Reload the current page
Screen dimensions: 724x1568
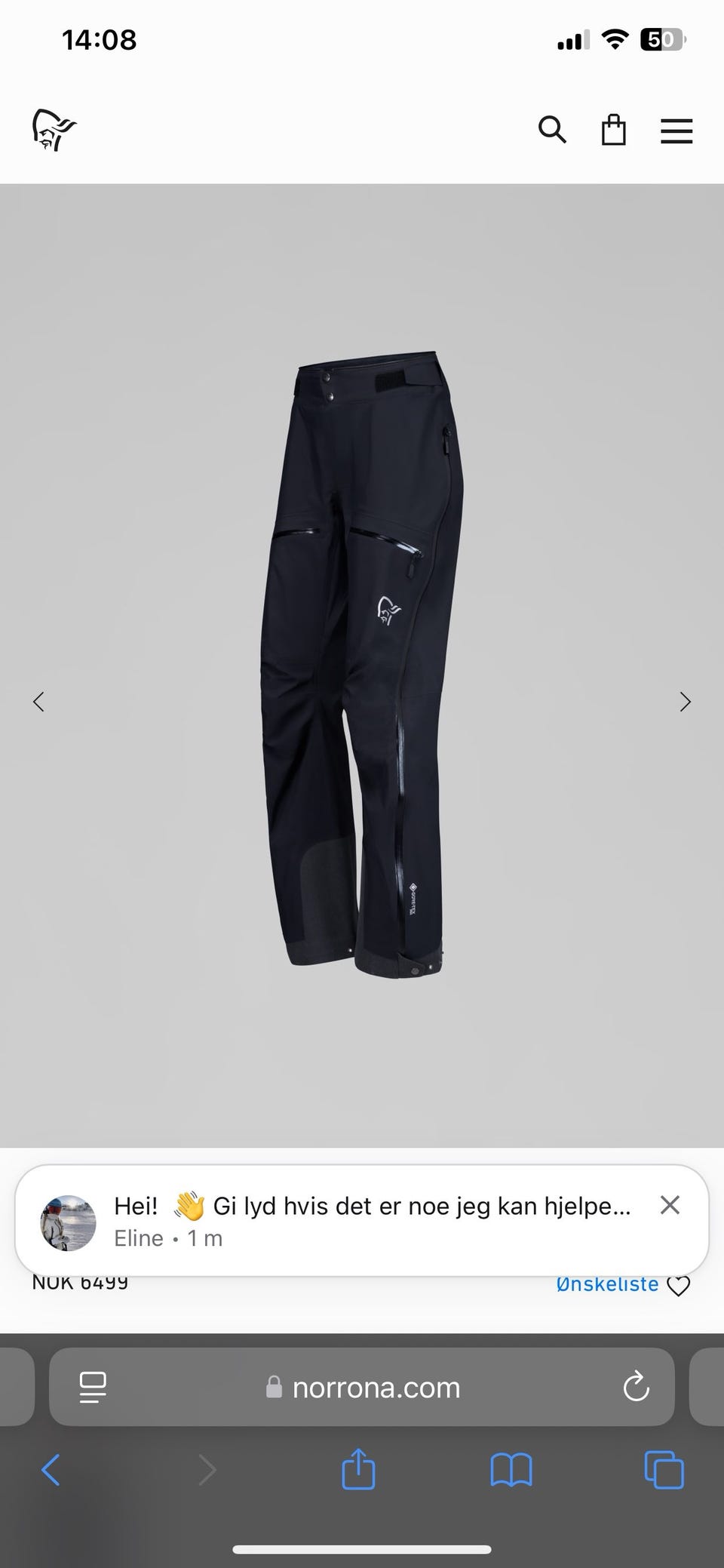(x=637, y=1386)
